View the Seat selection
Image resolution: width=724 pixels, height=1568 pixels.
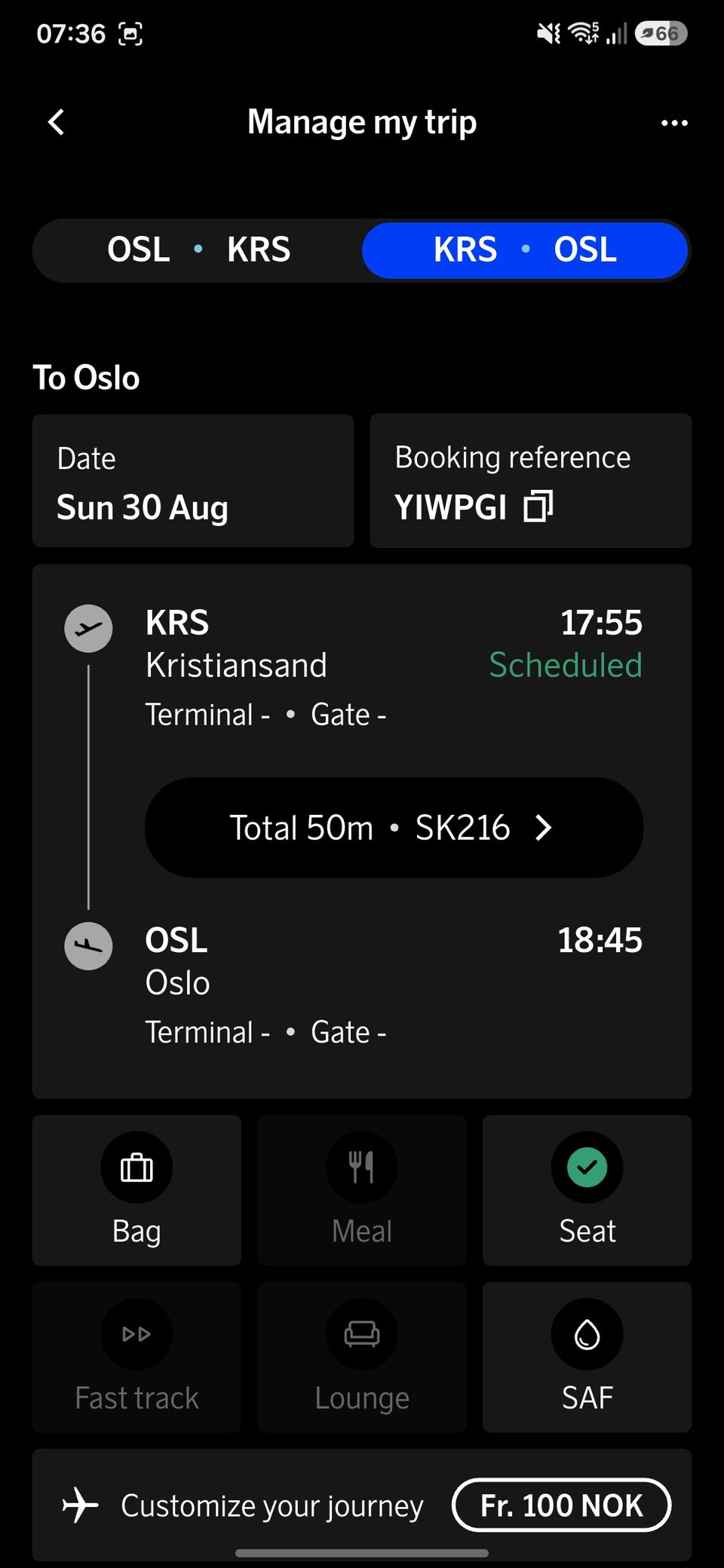[587, 1190]
